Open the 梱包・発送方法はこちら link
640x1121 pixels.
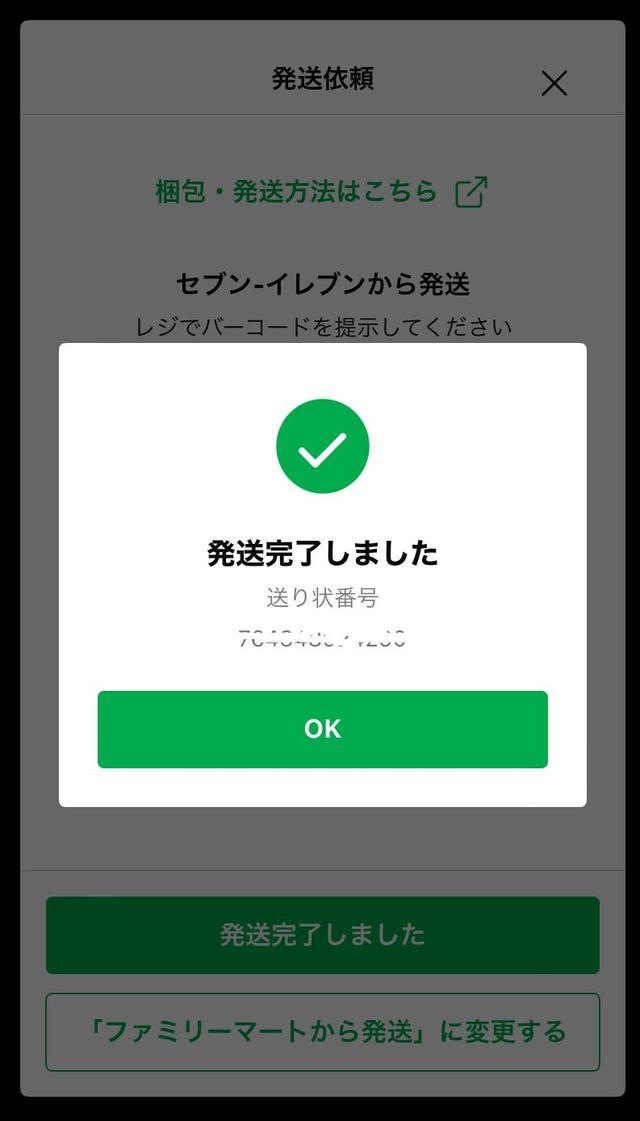(x=321, y=191)
